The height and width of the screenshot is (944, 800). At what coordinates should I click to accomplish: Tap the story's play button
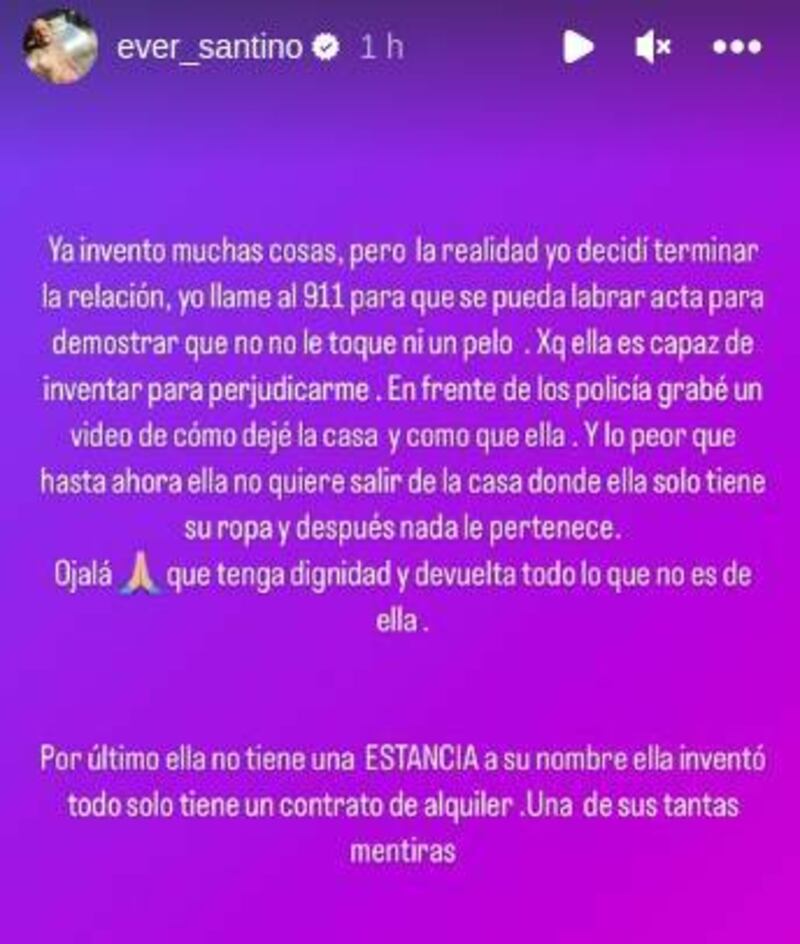coord(577,47)
